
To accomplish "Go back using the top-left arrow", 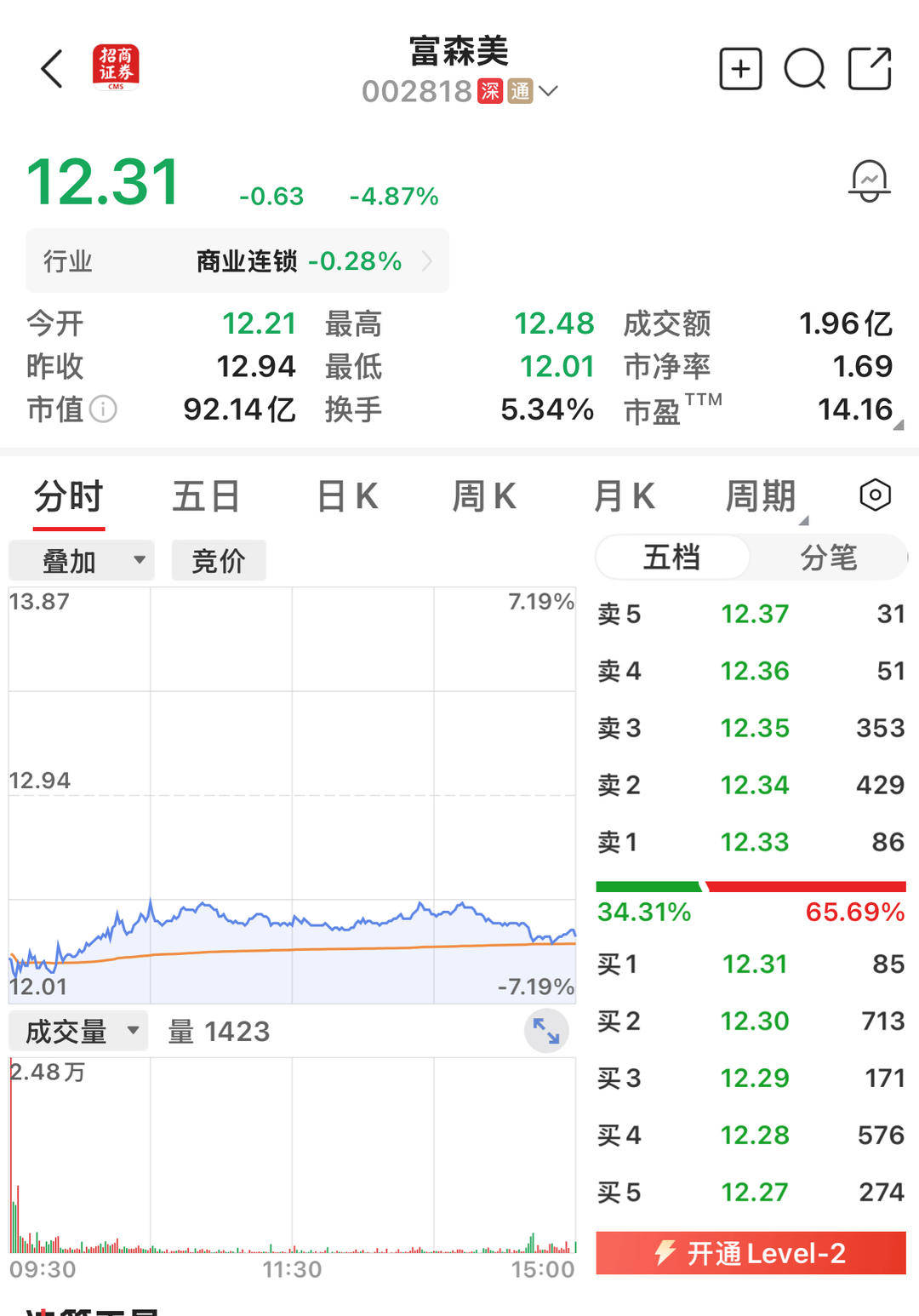I will 52,69.
